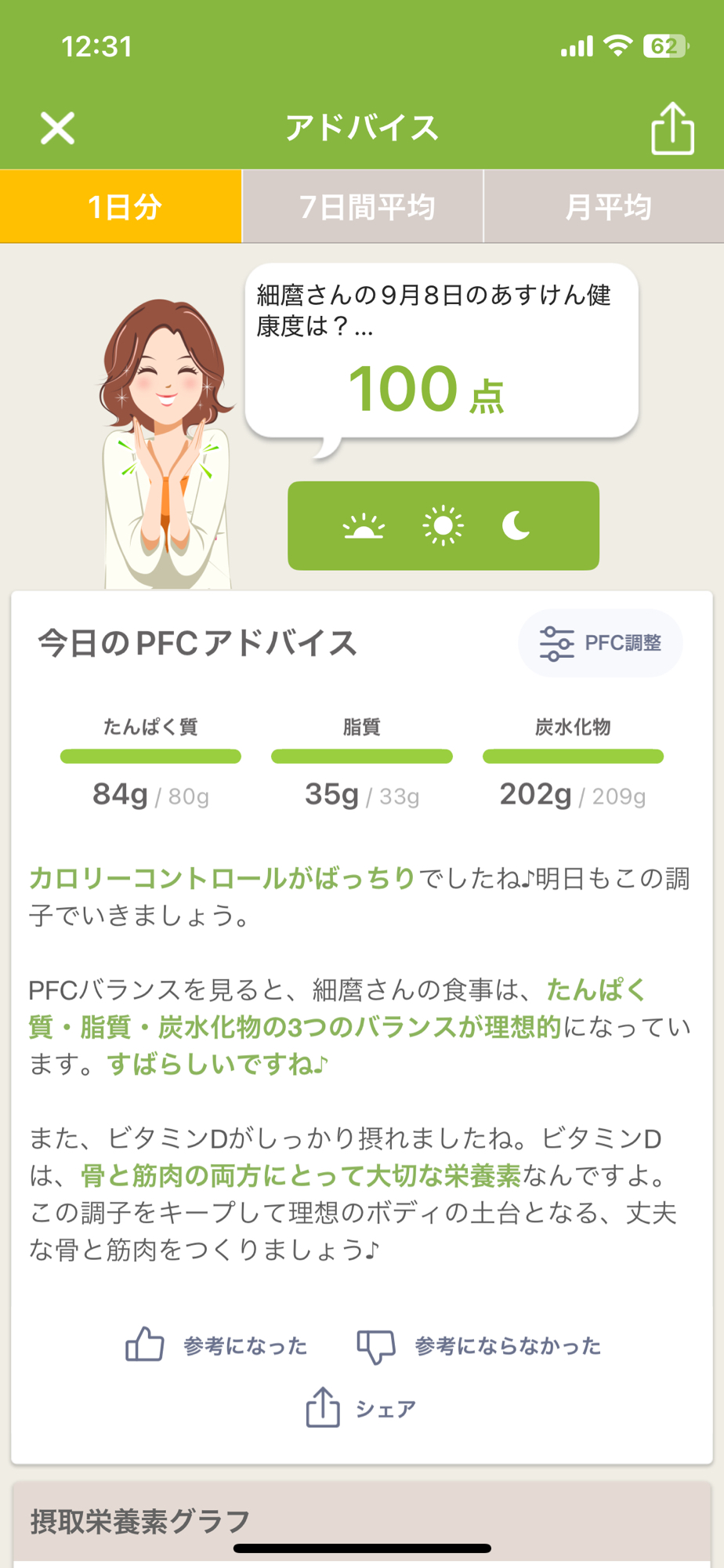724x1568 pixels.
Task: Mark advice as 参考になった
Action: pyautogui.click(x=216, y=1345)
